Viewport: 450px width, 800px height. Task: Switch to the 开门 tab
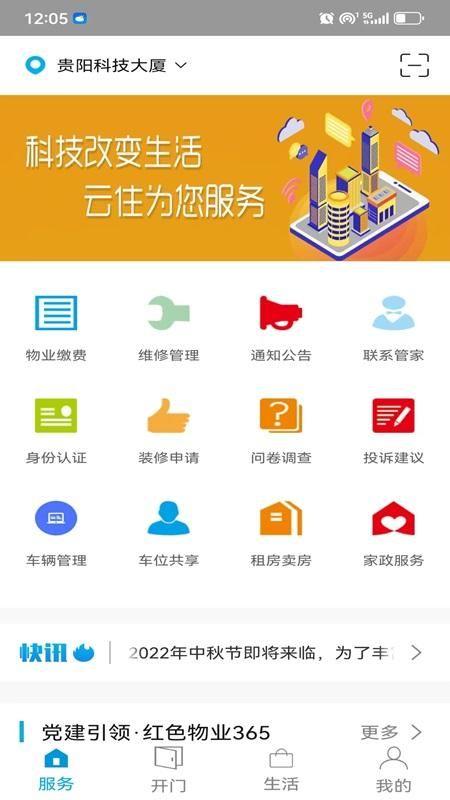click(x=168, y=770)
